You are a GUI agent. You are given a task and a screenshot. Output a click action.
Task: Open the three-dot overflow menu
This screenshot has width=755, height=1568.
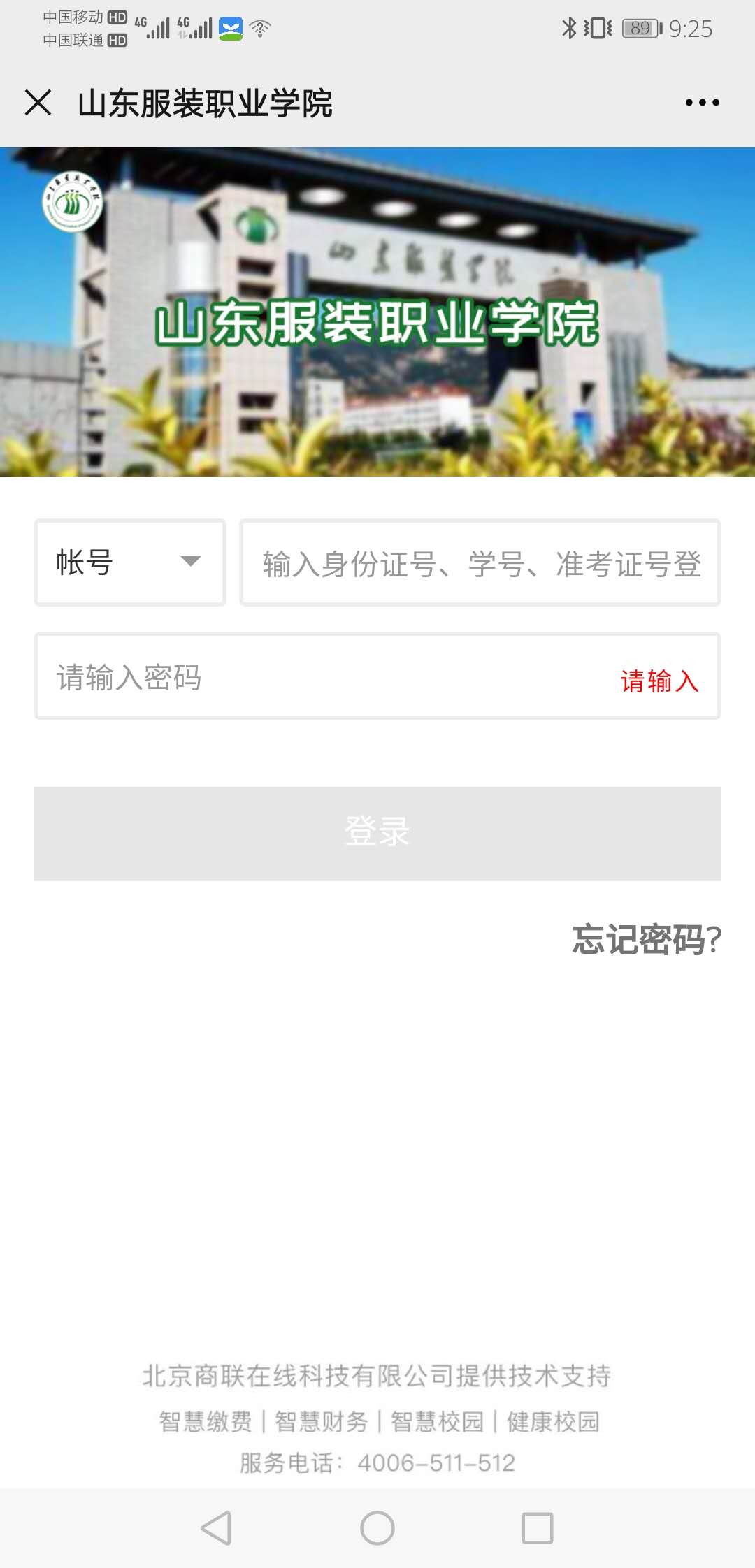coord(702,103)
